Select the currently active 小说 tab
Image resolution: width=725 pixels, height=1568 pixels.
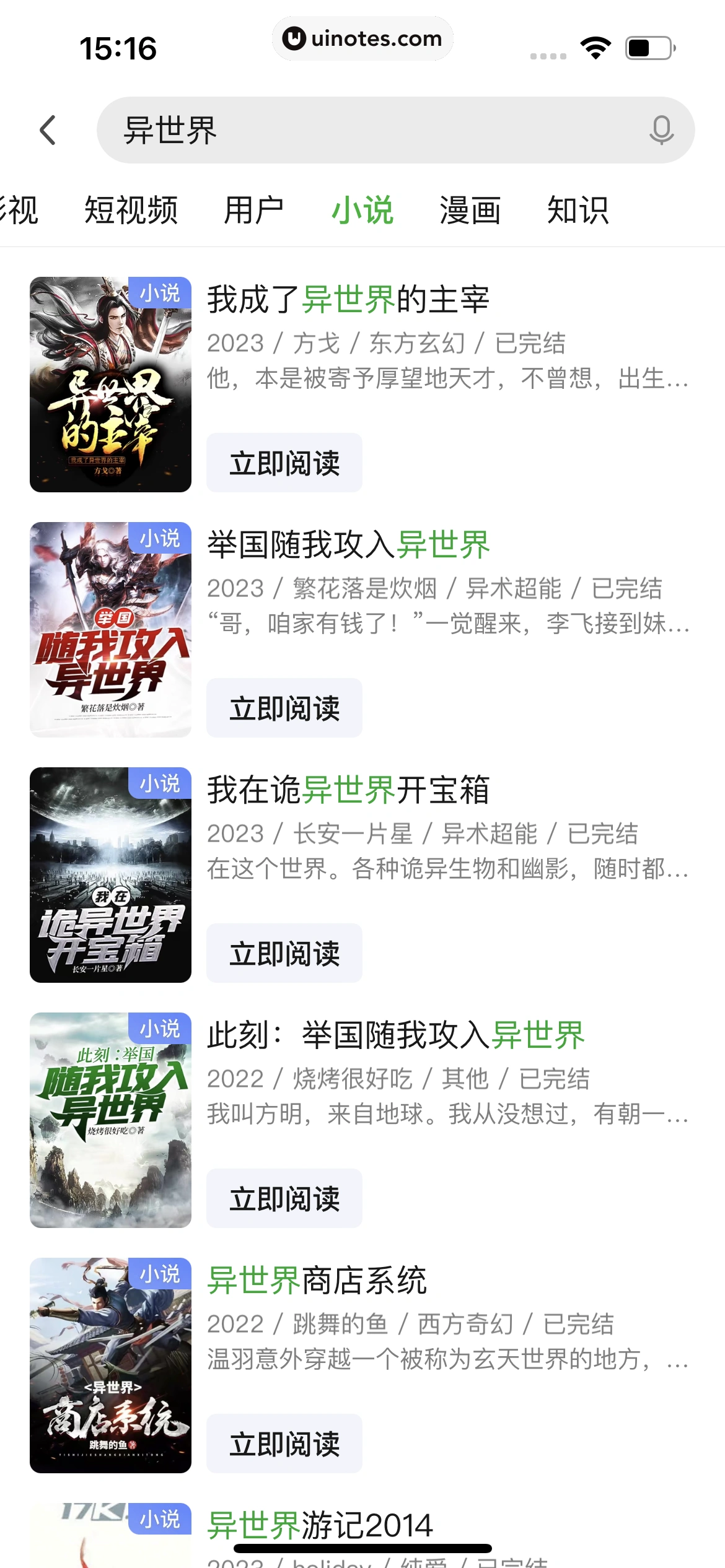(362, 211)
